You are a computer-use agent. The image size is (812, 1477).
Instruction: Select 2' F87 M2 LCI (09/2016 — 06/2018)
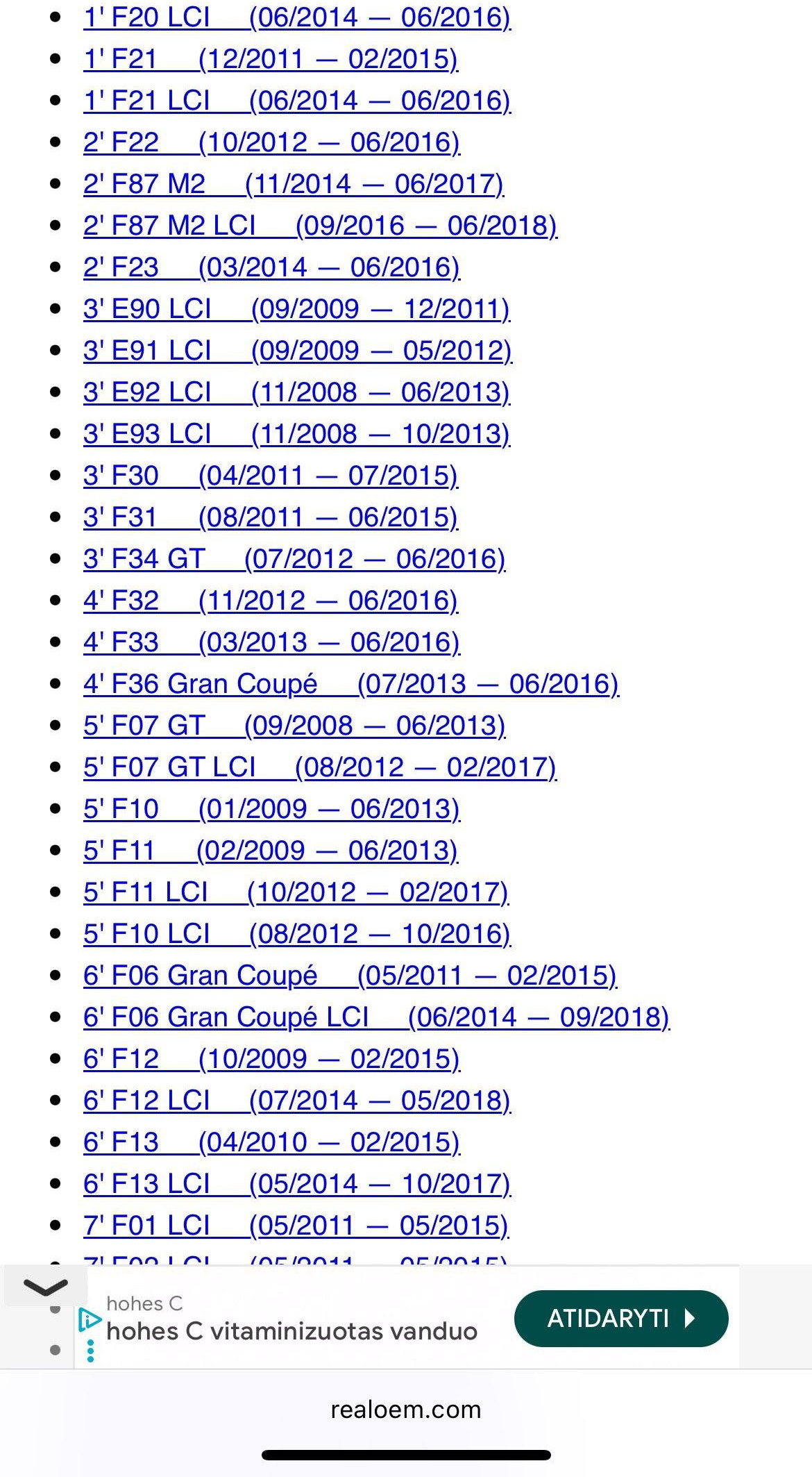coord(320,226)
